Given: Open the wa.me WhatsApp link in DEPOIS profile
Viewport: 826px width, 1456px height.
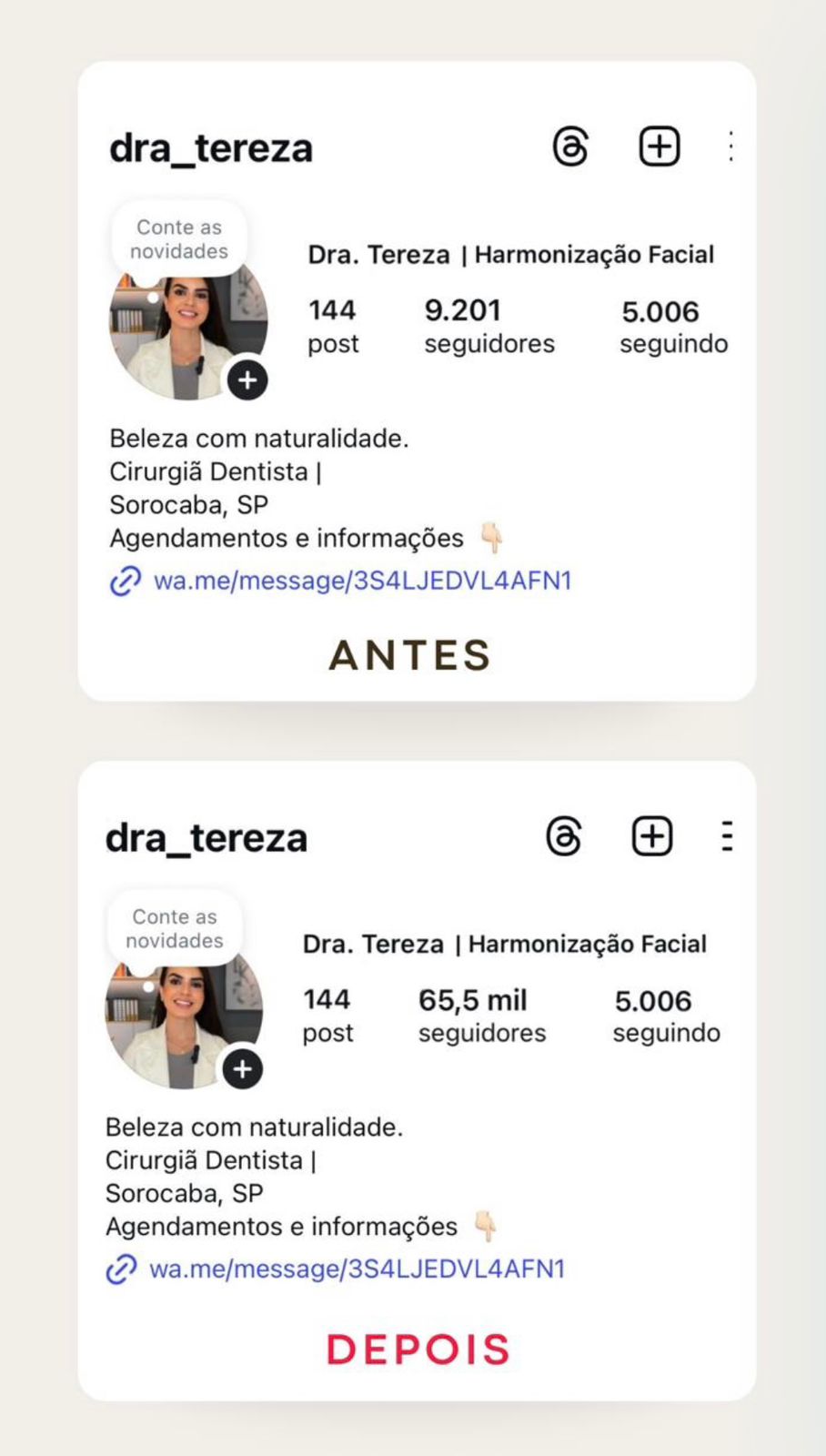Looking at the screenshot, I should [x=357, y=1269].
